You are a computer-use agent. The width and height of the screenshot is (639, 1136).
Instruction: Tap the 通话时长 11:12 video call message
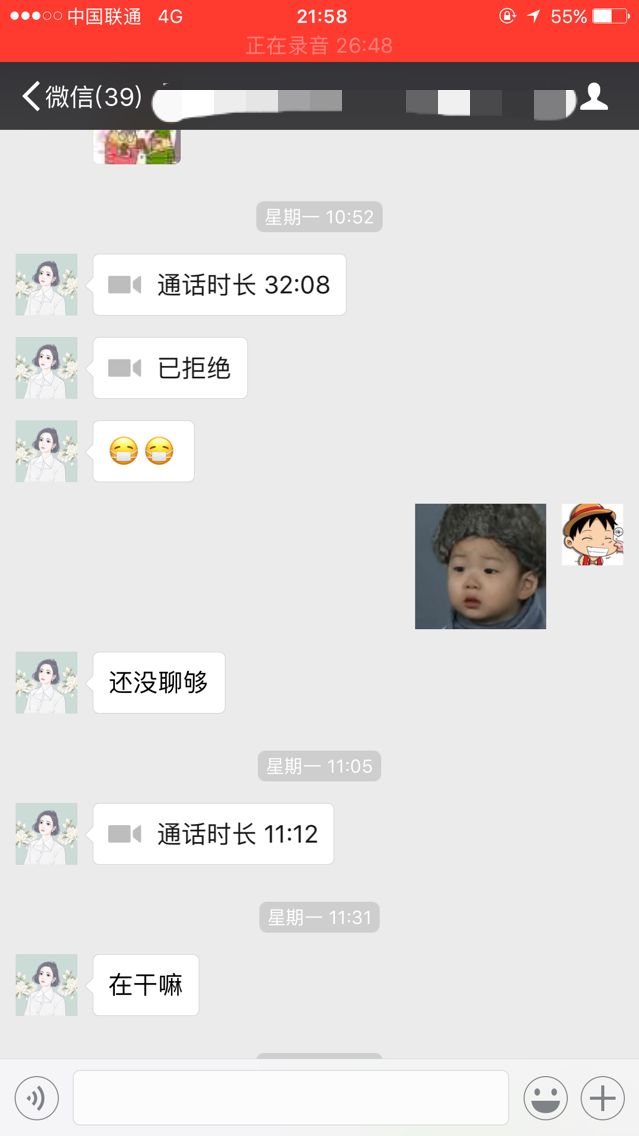pos(213,834)
